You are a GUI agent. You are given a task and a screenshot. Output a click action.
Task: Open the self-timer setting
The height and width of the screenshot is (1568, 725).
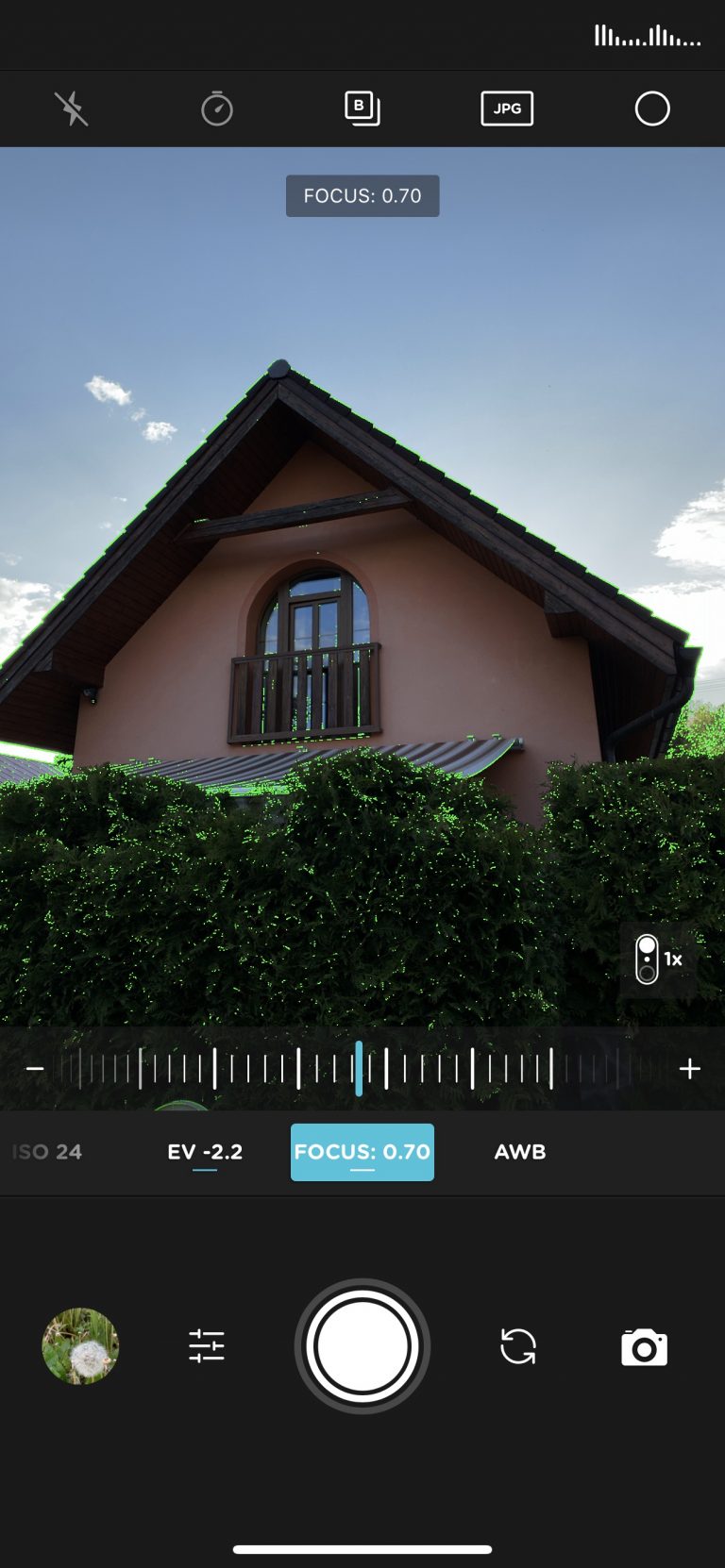pos(217,108)
